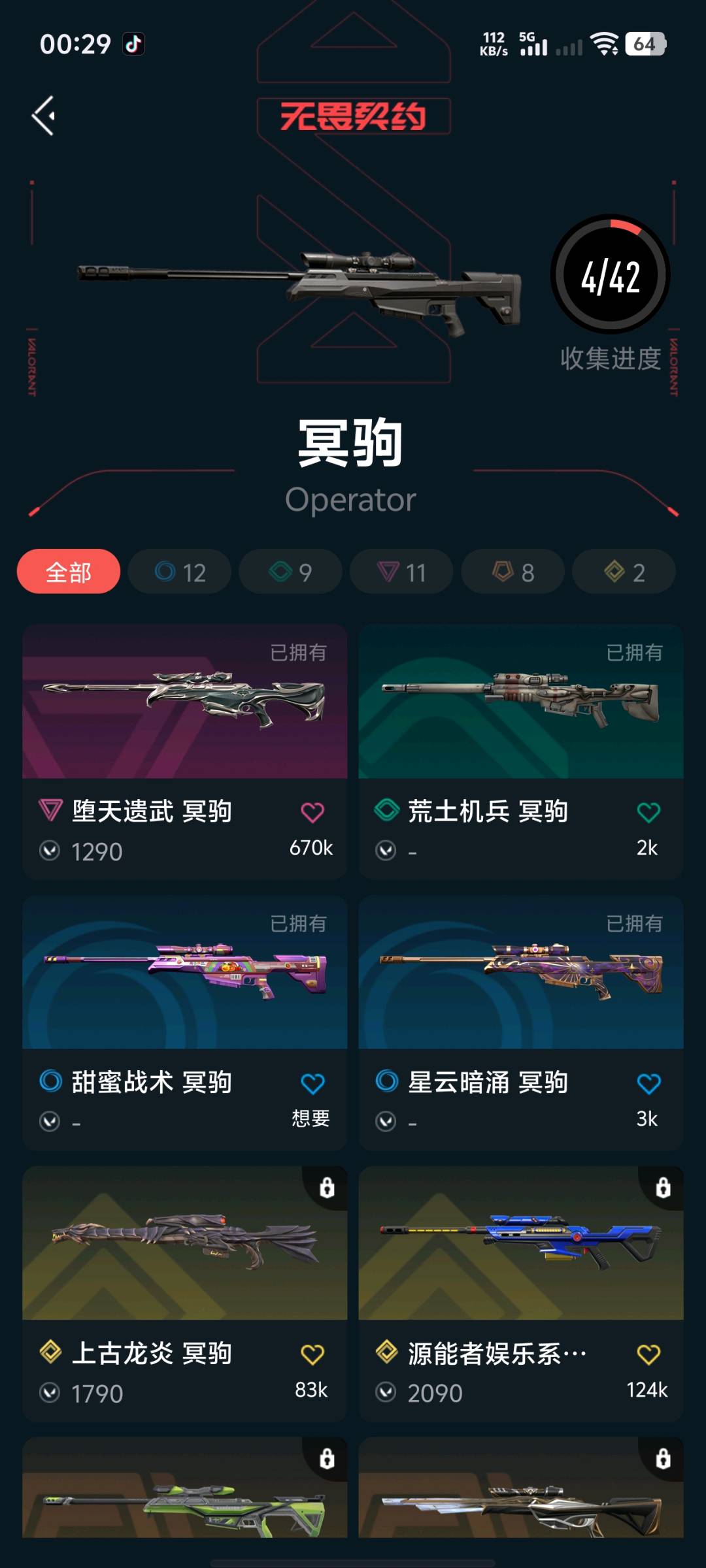
Task: Go back using the top-left arrow
Action: (44, 116)
